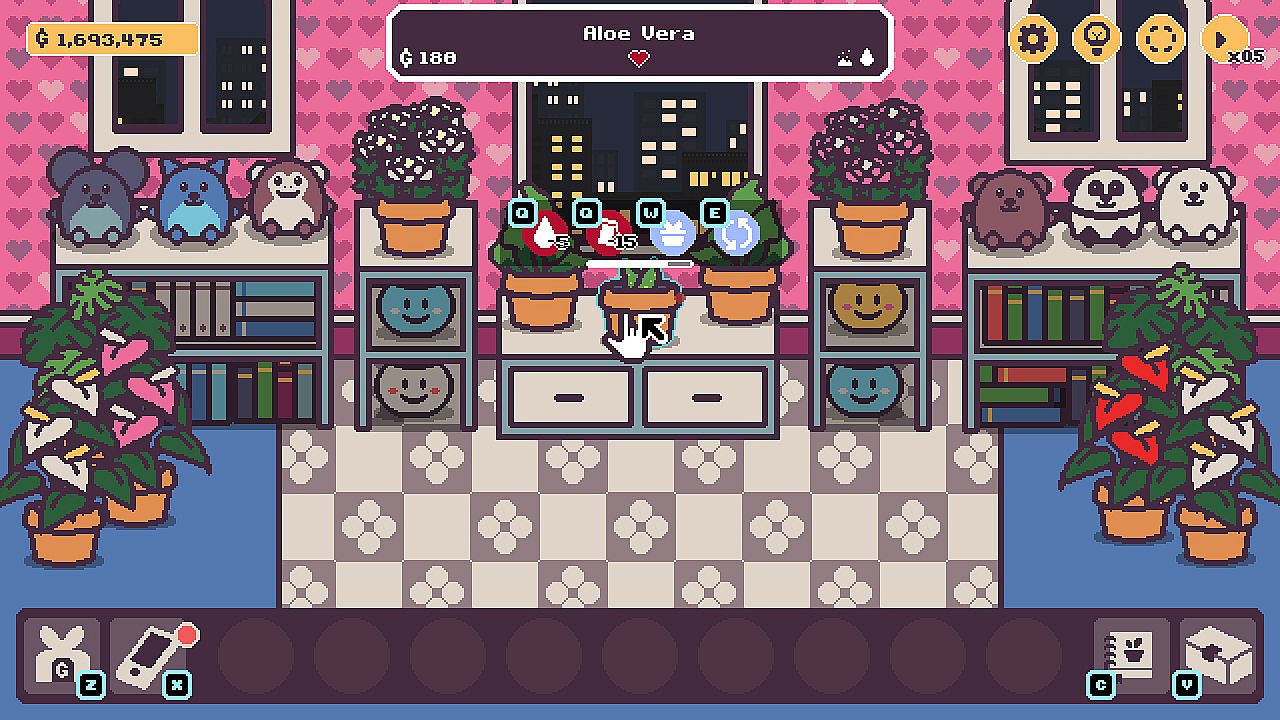
Task: Tap the focus frame icon
Action: [1160, 39]
